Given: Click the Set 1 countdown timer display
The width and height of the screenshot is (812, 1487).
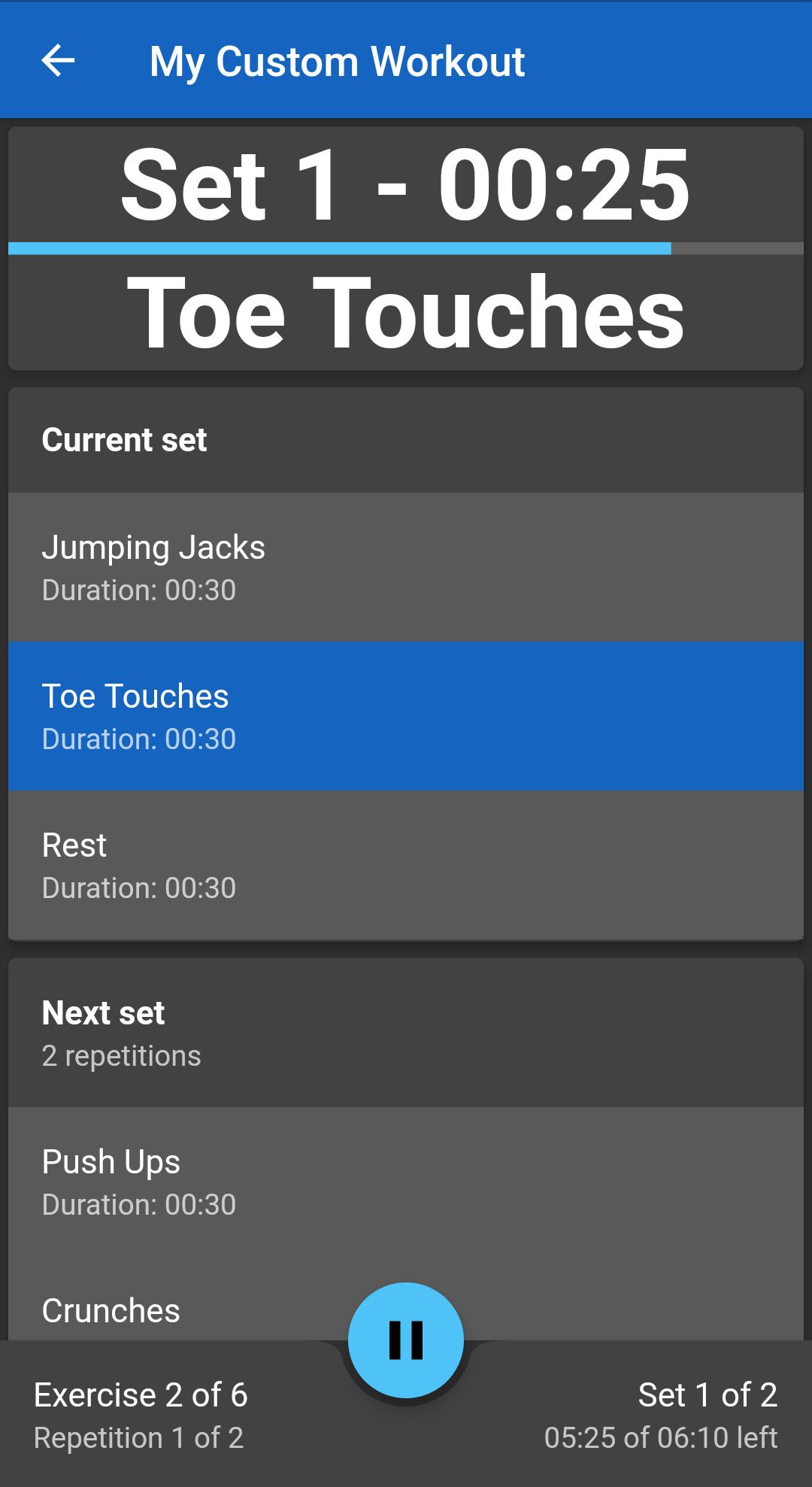Looking at the screenshot, I should (x=405, y=184).
